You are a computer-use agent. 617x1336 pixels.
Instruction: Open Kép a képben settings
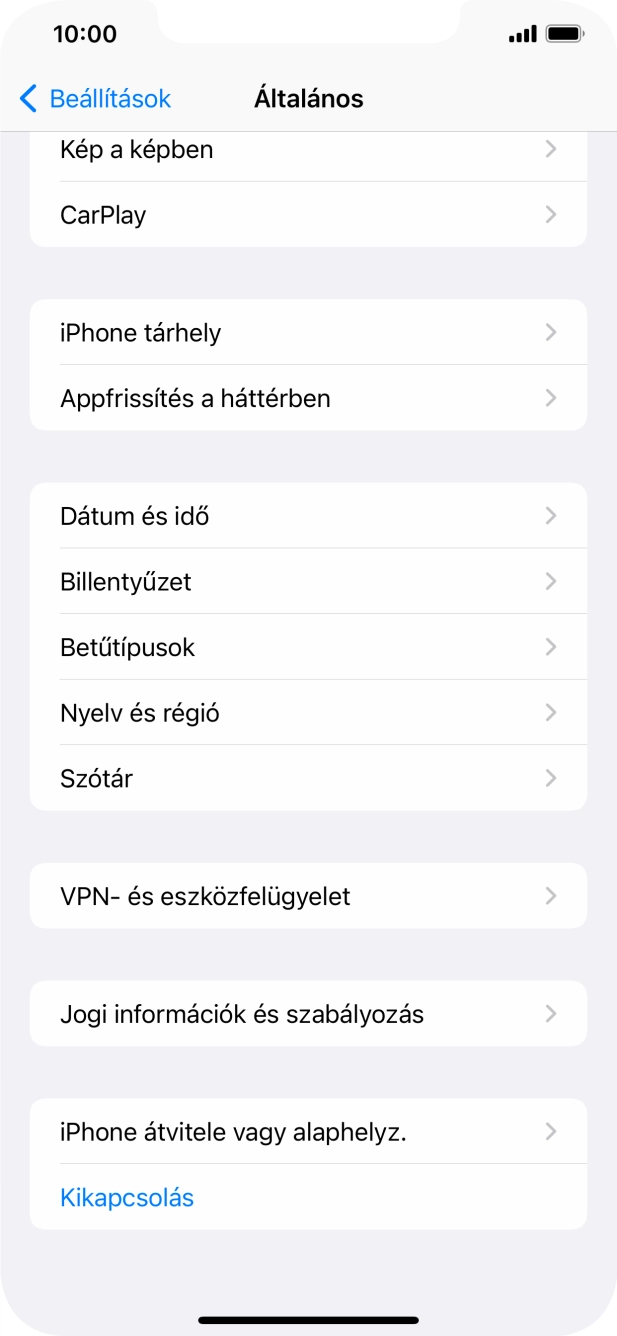308,150
